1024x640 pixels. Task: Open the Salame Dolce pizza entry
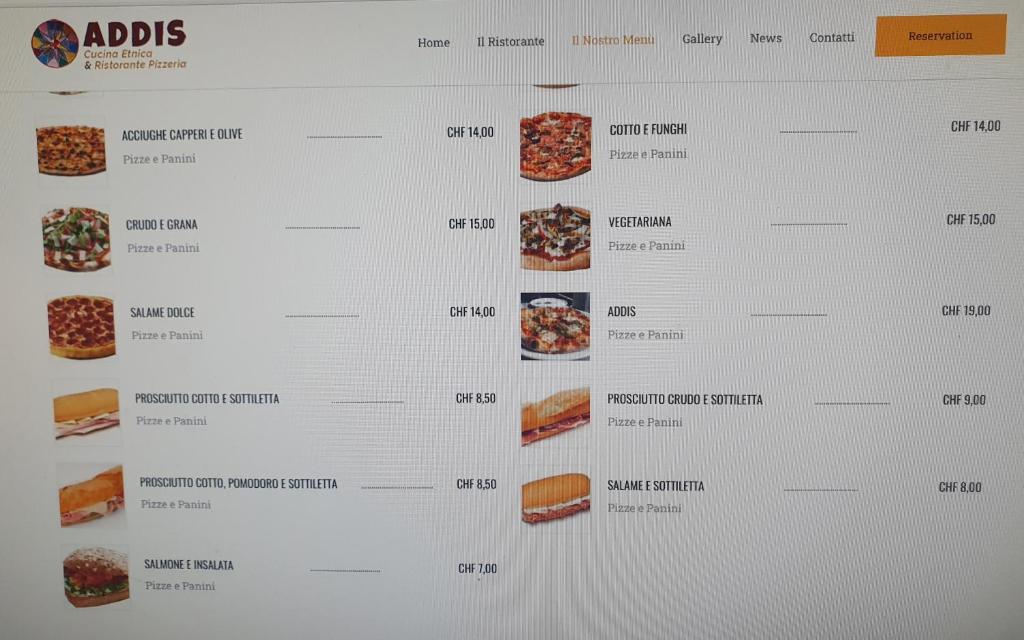pyautogui.click(x=162, y=313)
